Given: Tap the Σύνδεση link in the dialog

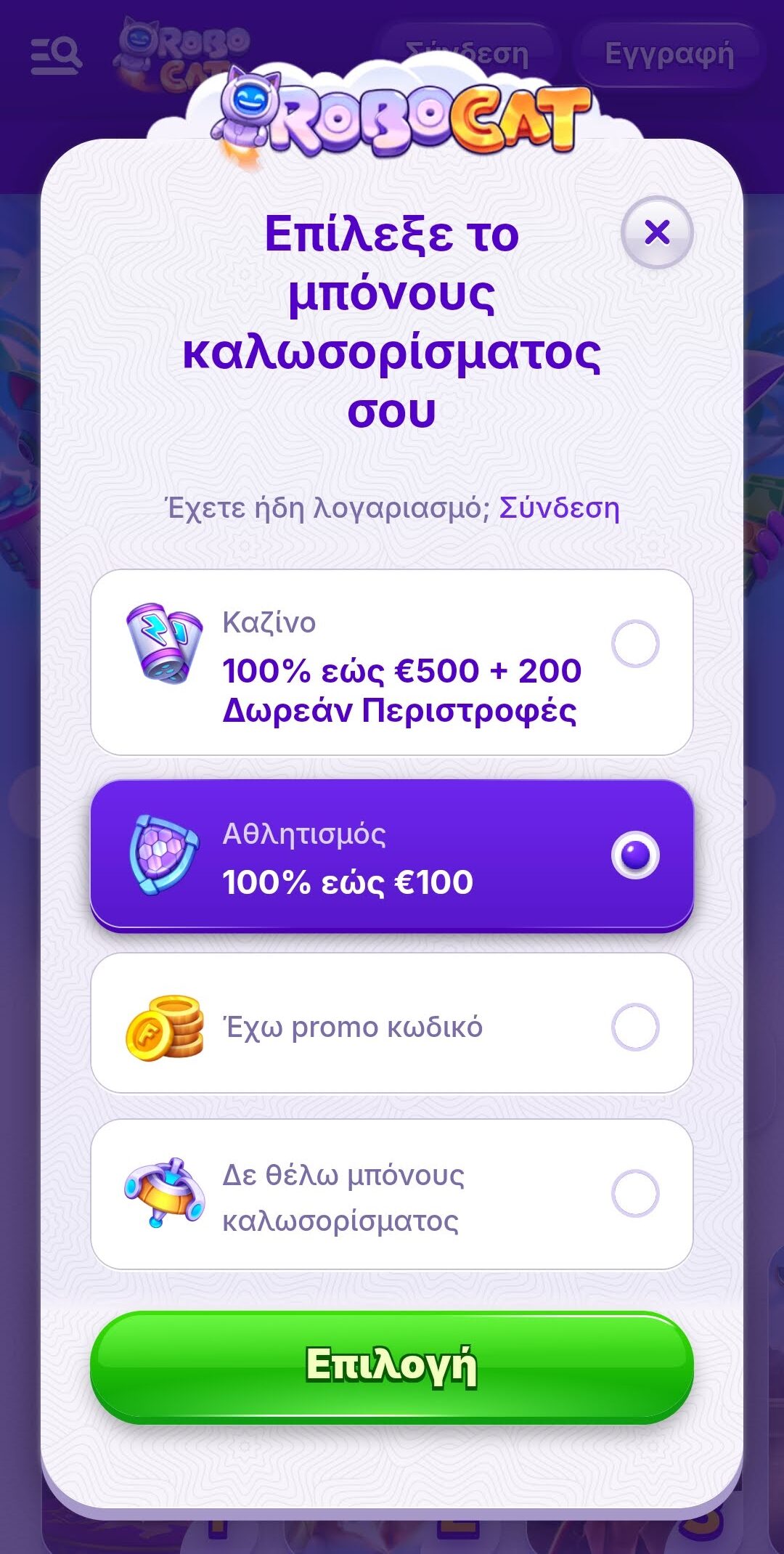Looking at the screenshot, I should coord(559,508).
